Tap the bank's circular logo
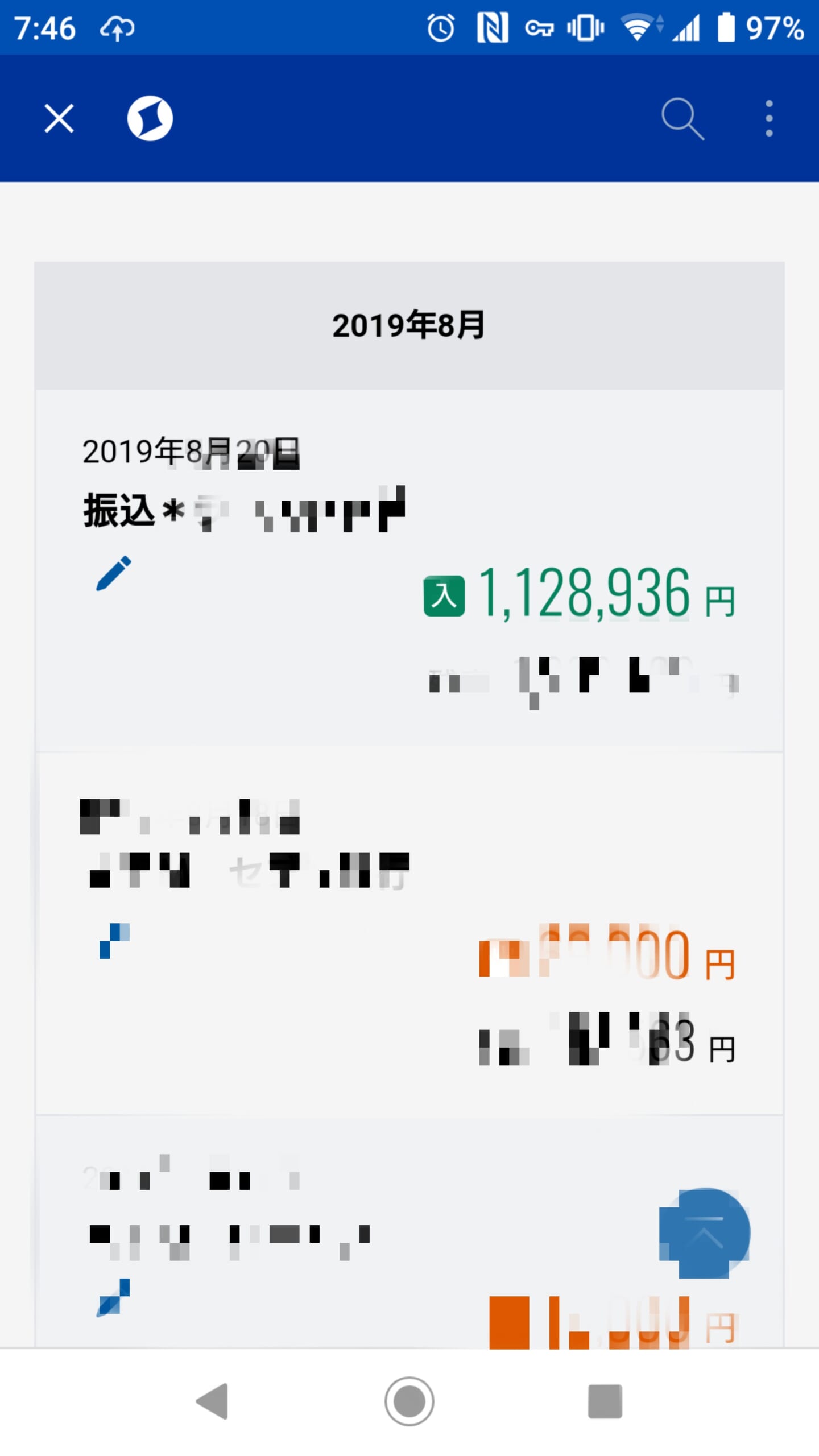The height and width of the screenshot is (1456, 819). coord(150,118)
